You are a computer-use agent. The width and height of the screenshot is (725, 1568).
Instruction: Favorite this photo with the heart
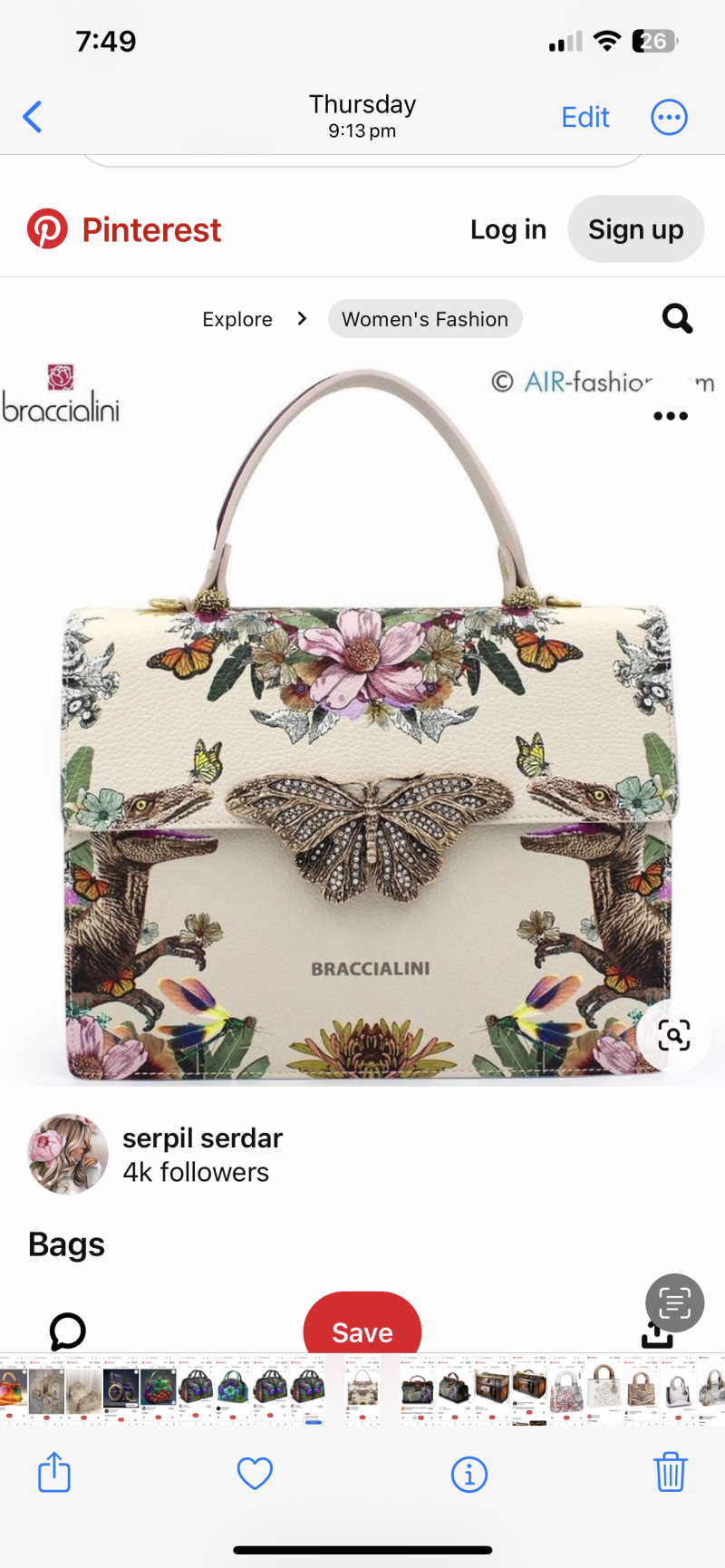255,1473
